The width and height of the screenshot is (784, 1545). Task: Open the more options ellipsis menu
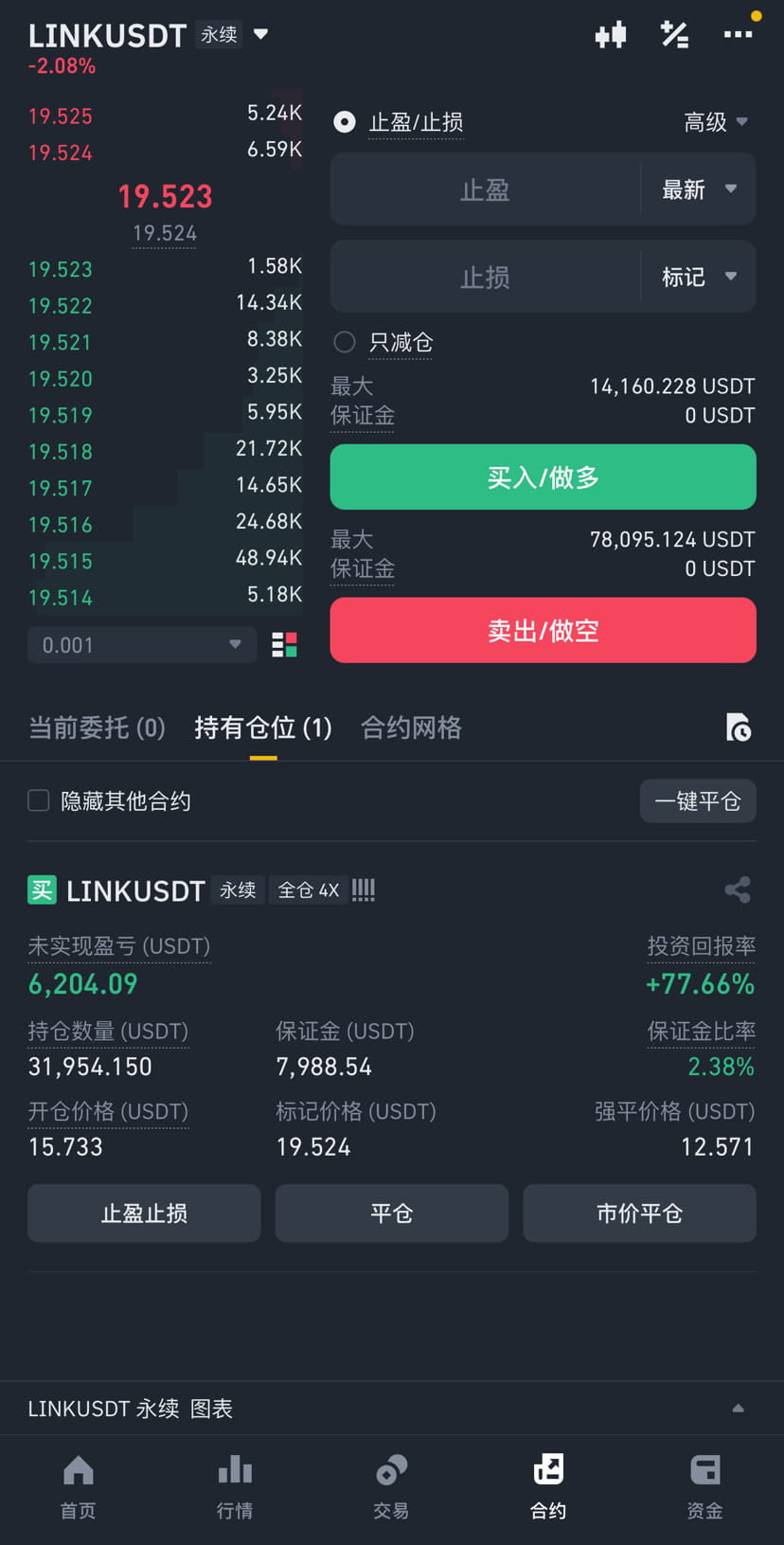coord(738,34)
